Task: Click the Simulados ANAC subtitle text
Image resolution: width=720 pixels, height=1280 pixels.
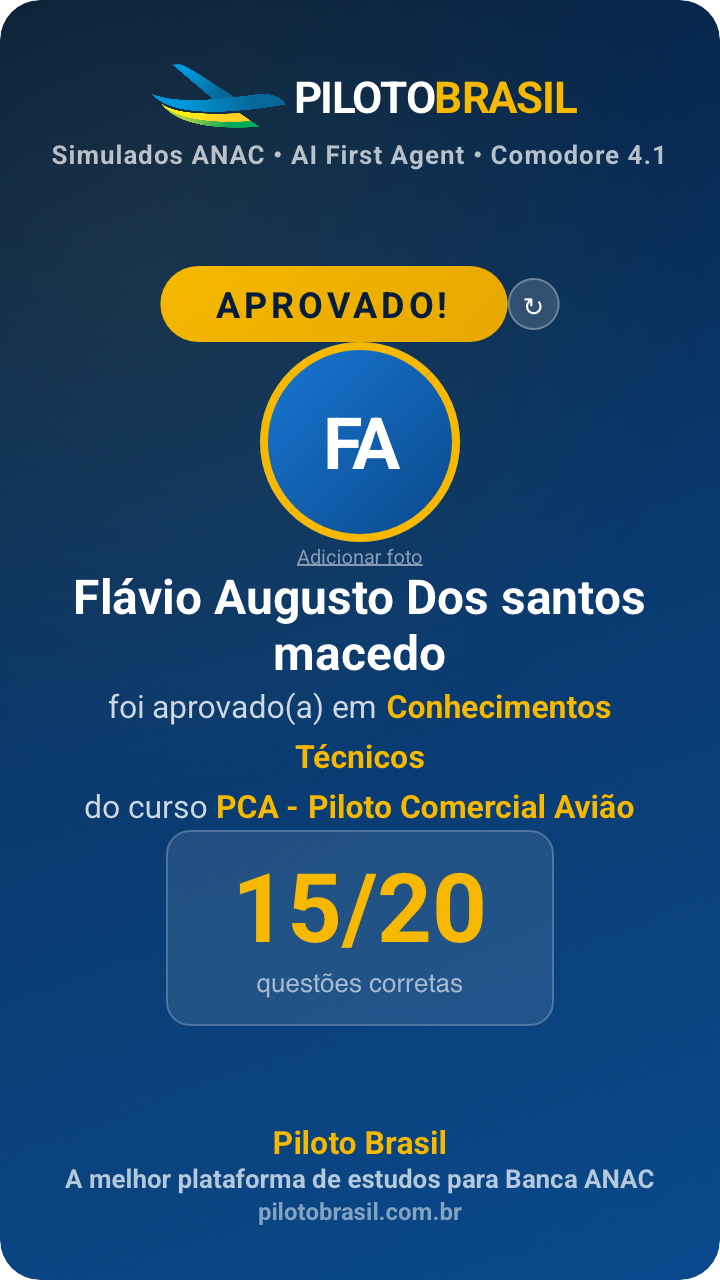Action: pyautogui.click(x=158, y=156)
